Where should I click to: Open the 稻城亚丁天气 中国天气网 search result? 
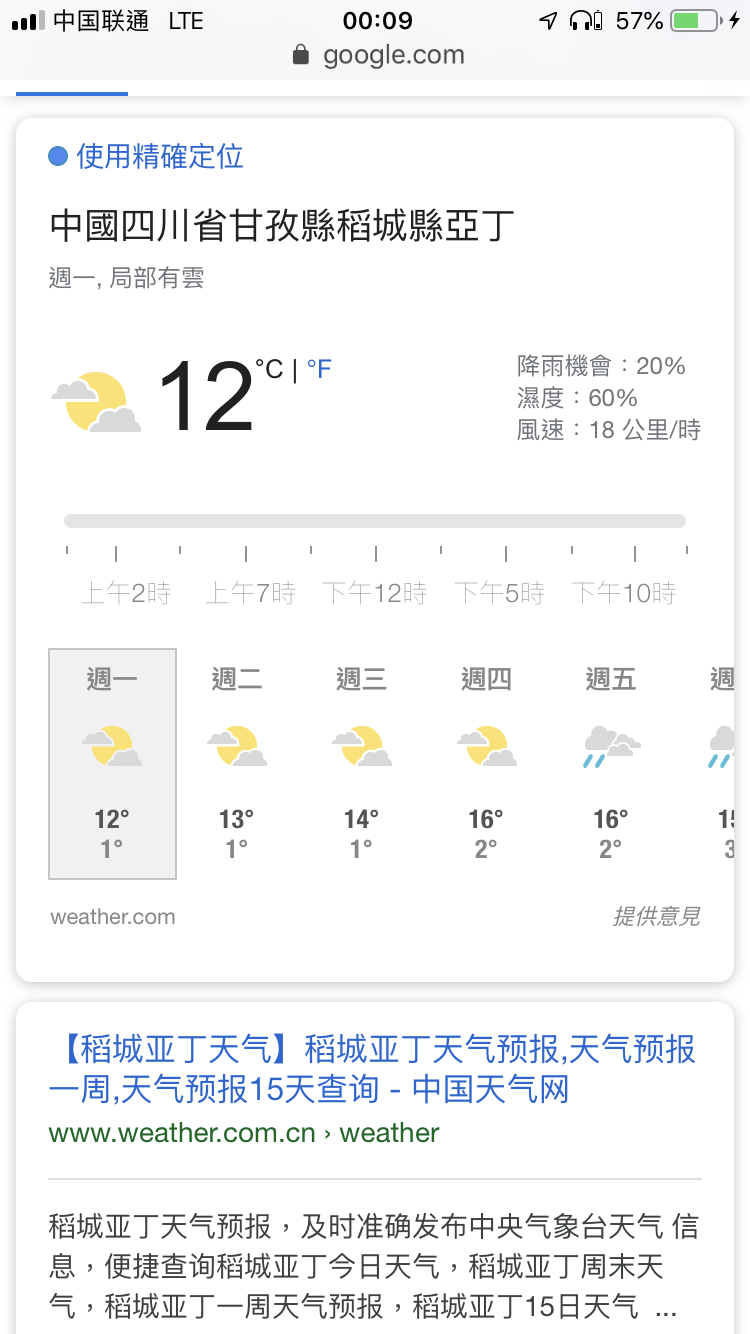pos(372,1069)
